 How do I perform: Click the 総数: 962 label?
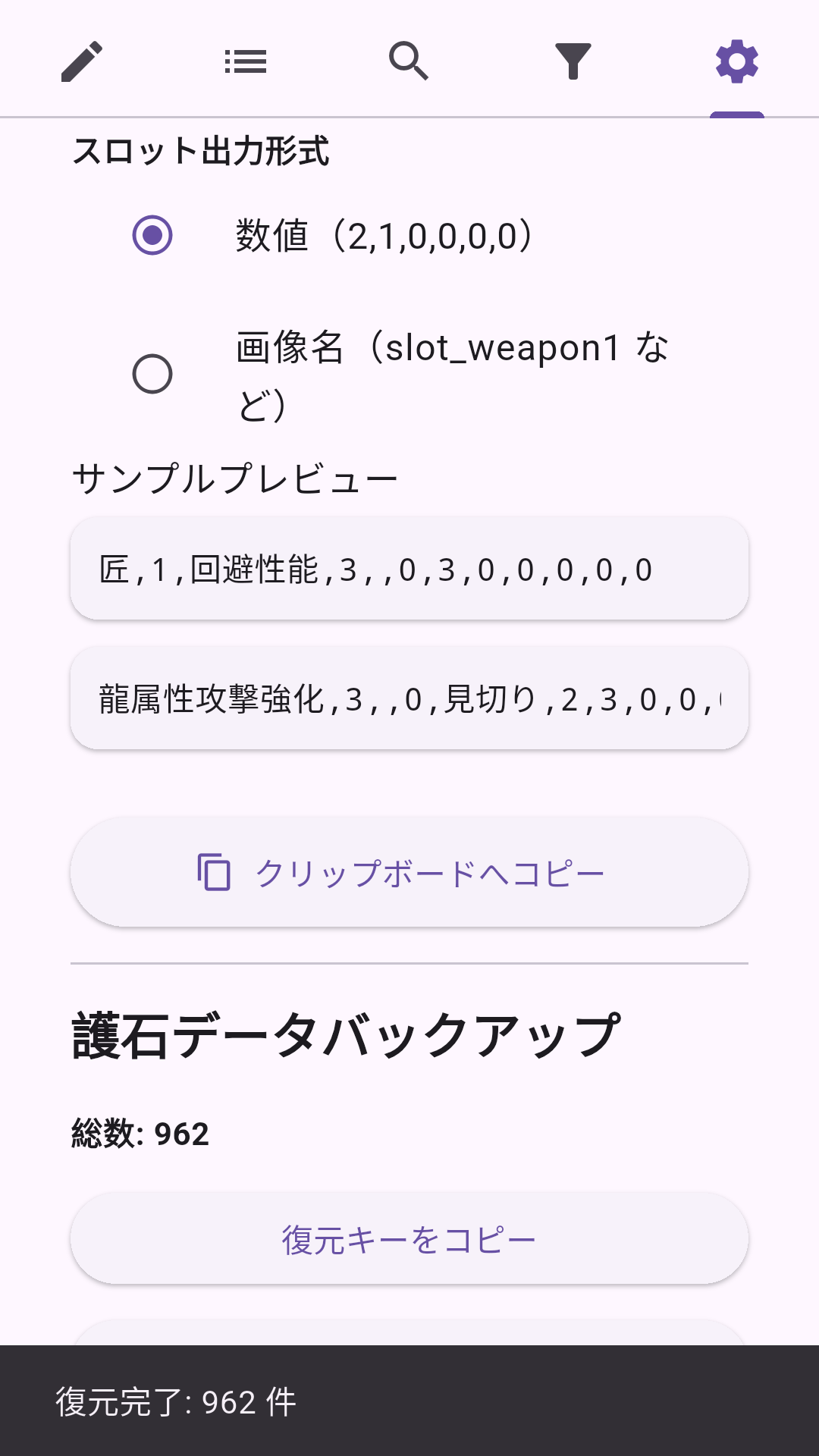coord(140,1135)
